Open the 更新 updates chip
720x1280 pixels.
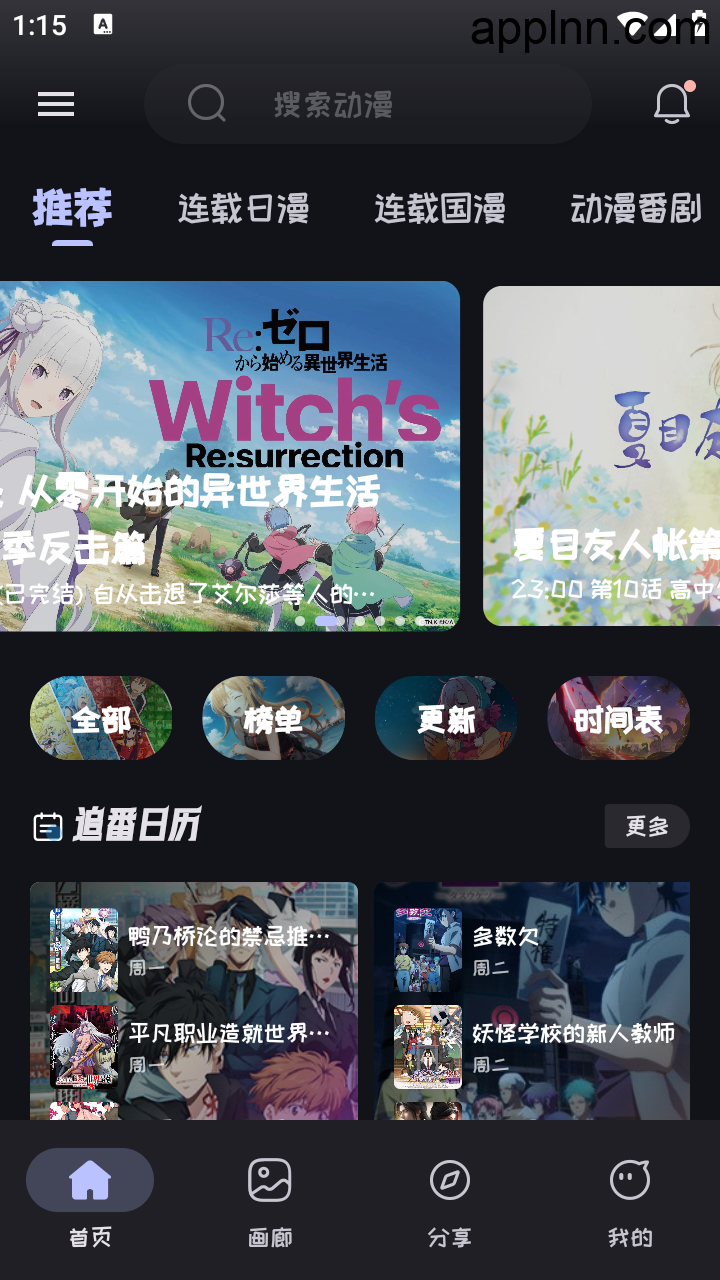point(446,718)
